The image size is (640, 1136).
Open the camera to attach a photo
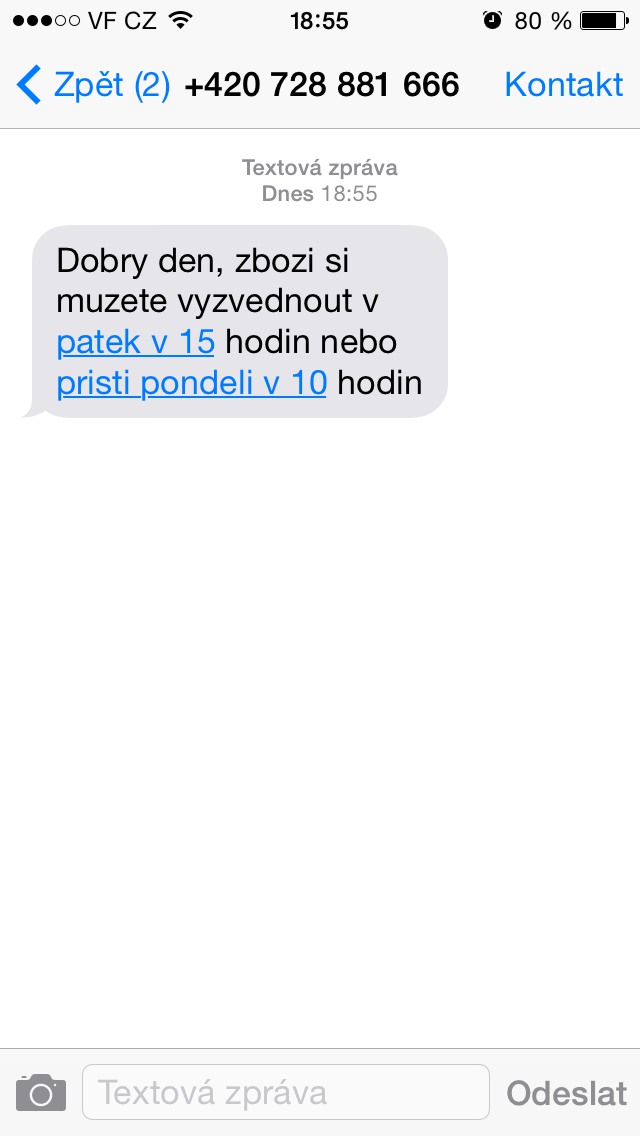[x=41, y=1092]
